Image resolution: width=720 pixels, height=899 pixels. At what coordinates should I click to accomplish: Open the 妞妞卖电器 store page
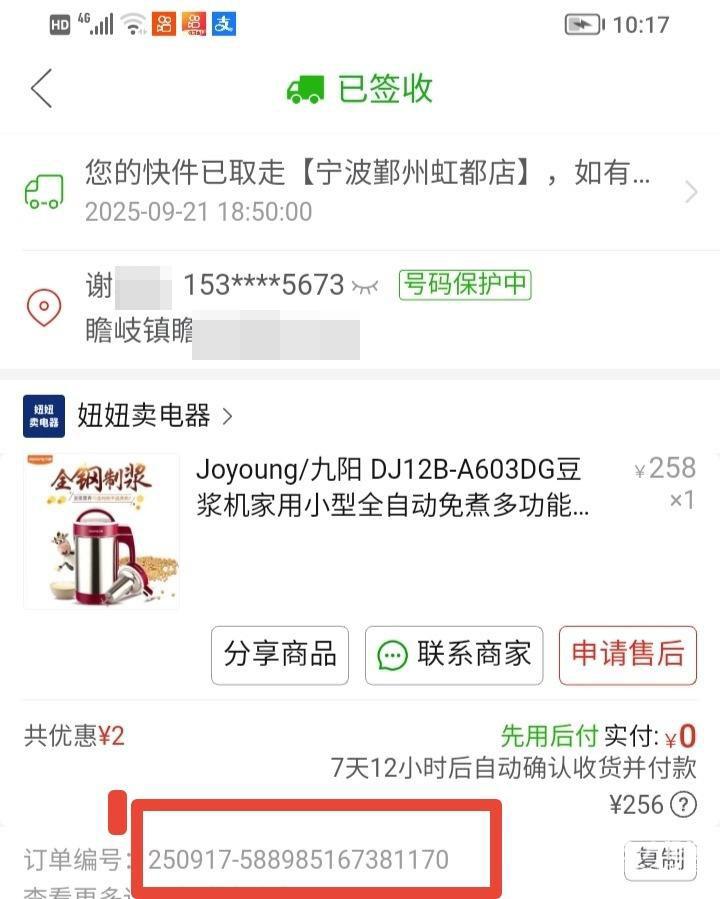(x=143, y=416)
